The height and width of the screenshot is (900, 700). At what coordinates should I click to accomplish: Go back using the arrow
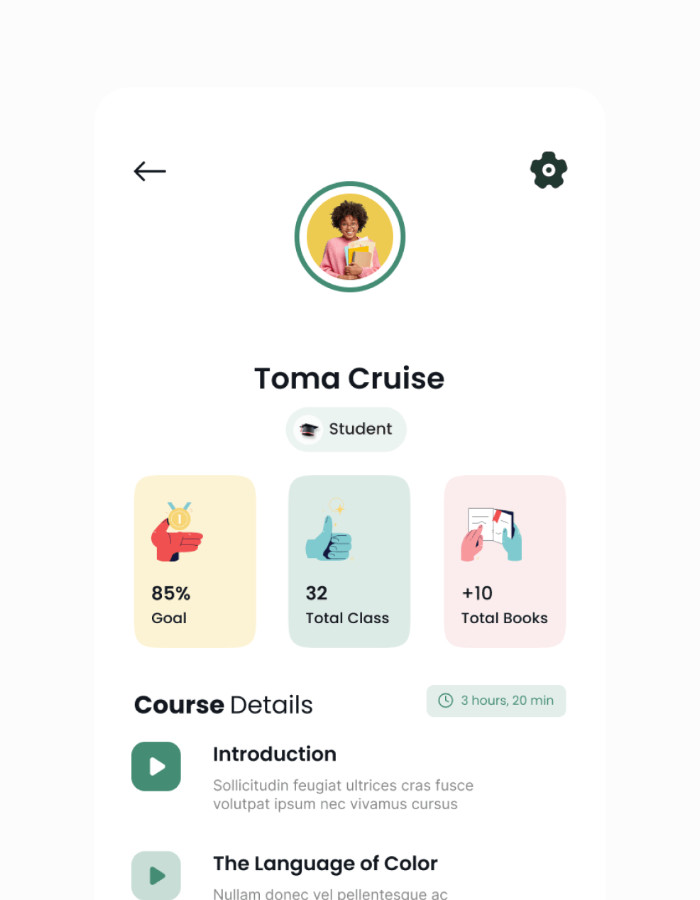150,171
